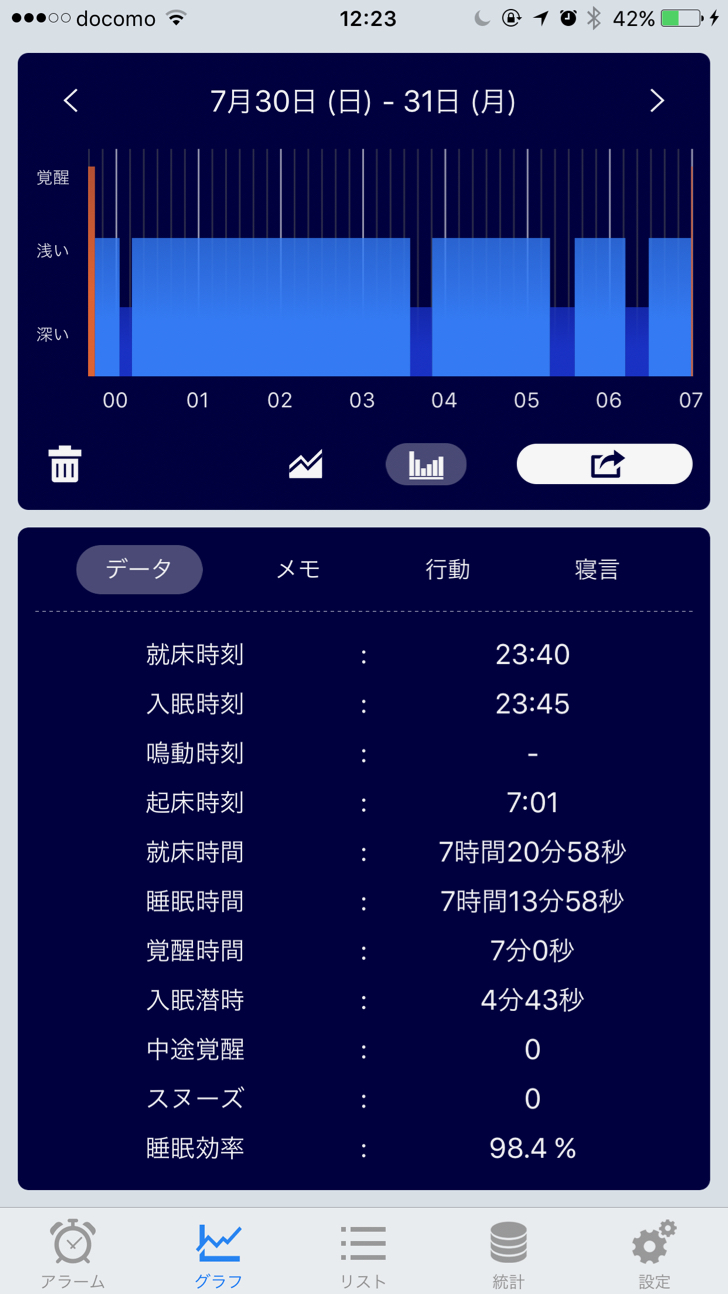Share the sleep graph

604,464
